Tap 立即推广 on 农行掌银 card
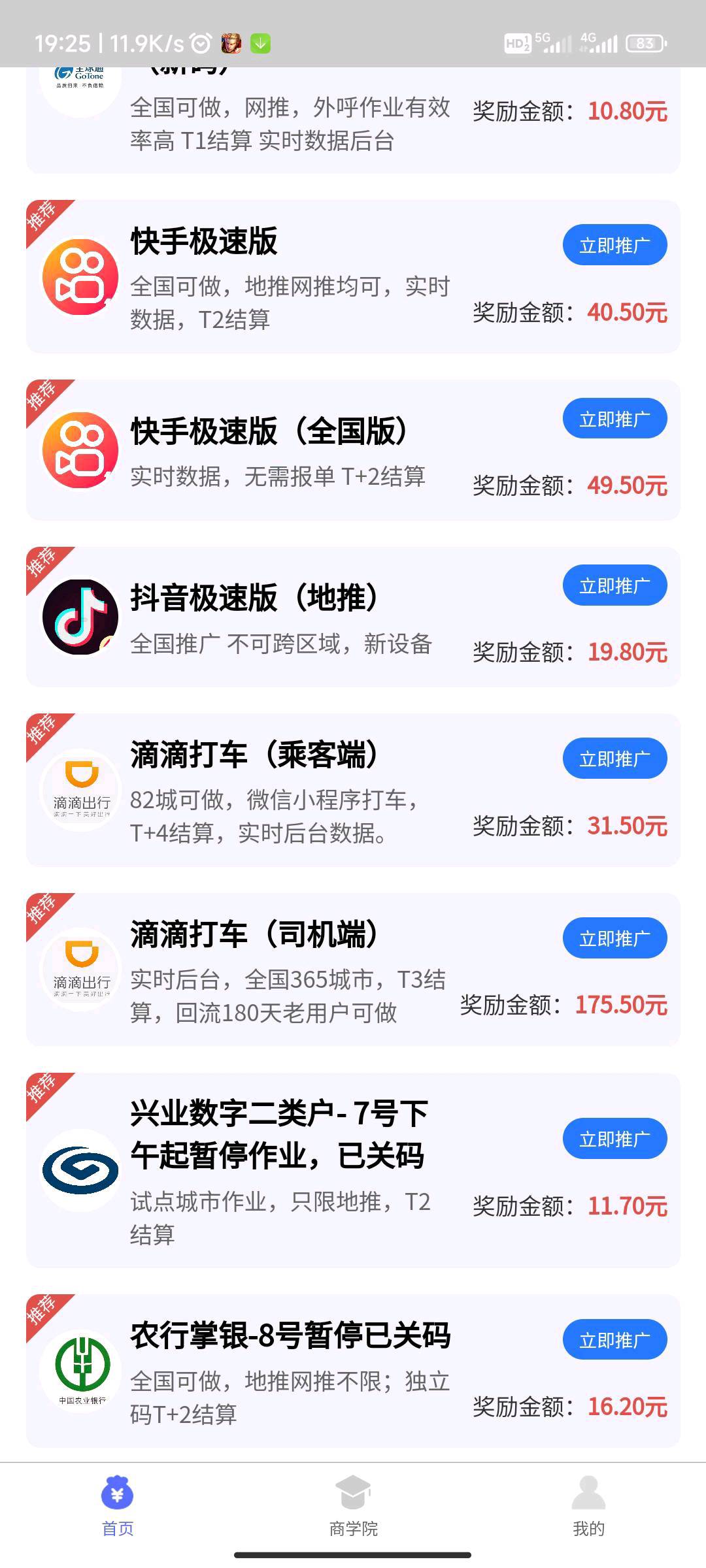This screenshot has height=1568, width=706. pos(614,1340)
